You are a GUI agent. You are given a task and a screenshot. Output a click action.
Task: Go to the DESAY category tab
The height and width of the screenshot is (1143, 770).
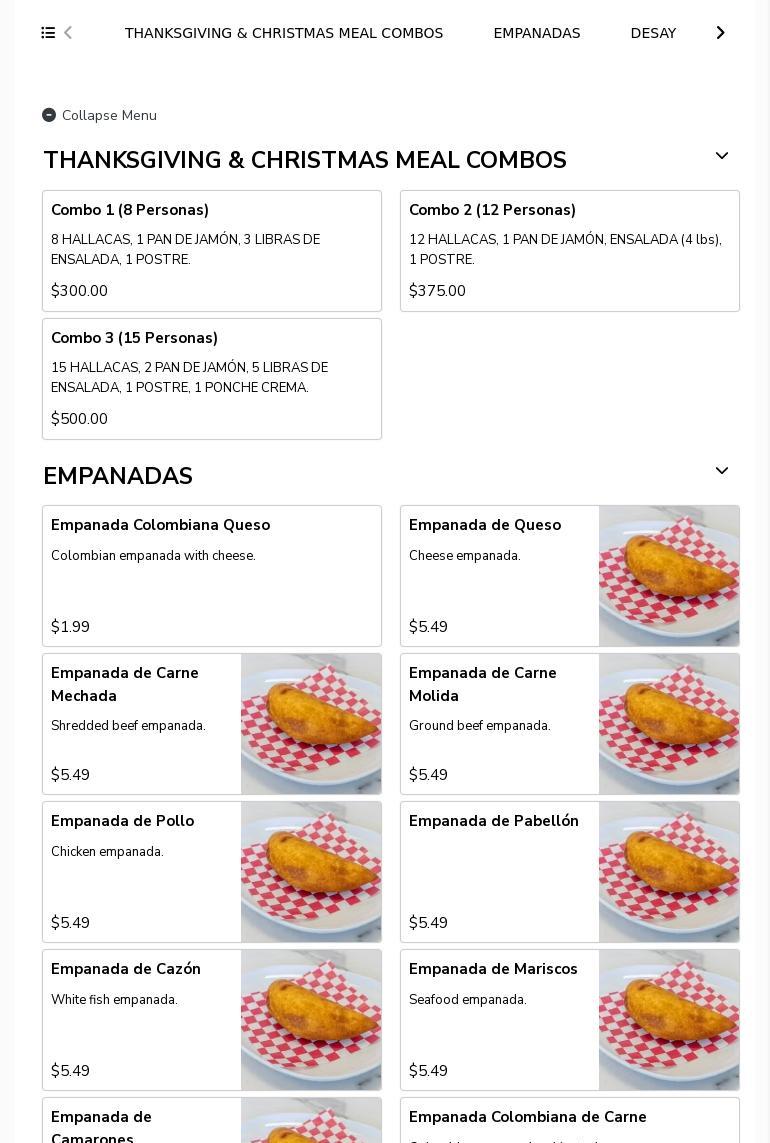coord(653,33)
